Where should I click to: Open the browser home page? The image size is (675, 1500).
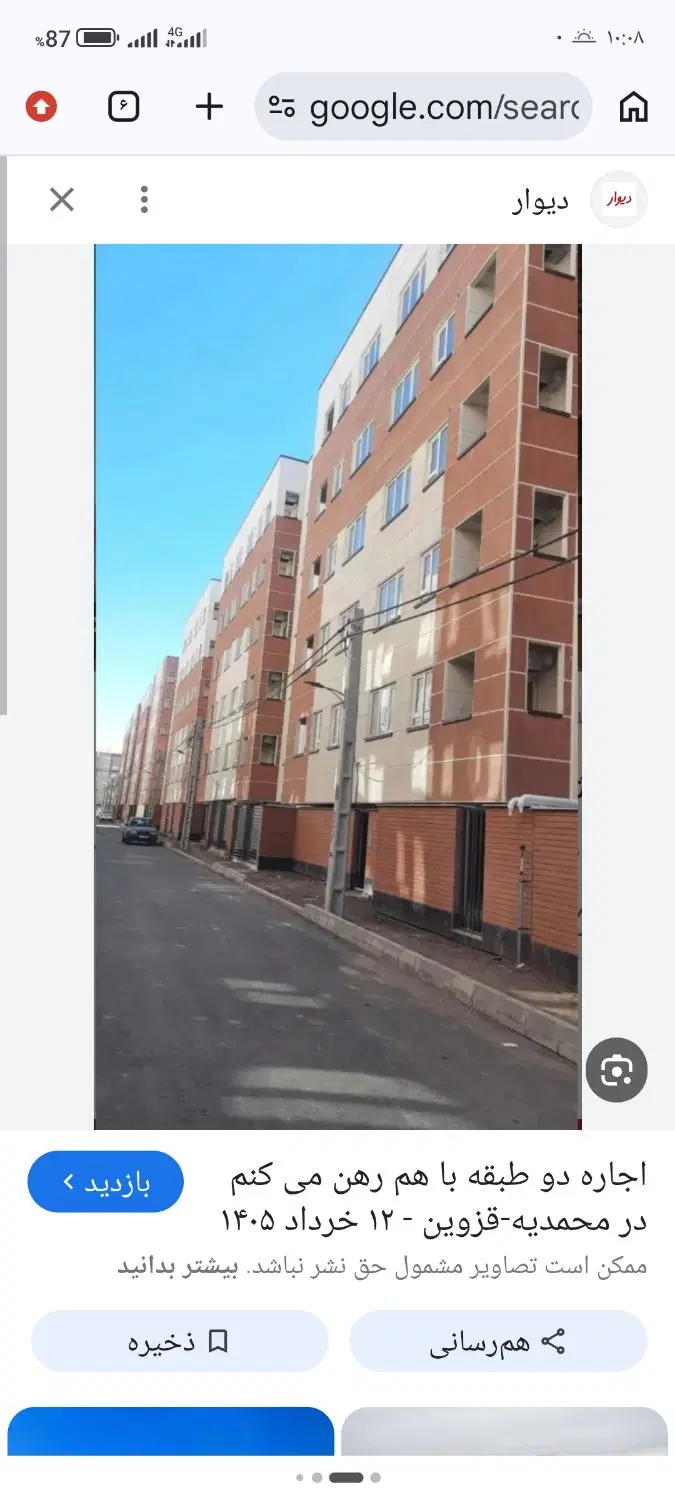tap(633, 106)
